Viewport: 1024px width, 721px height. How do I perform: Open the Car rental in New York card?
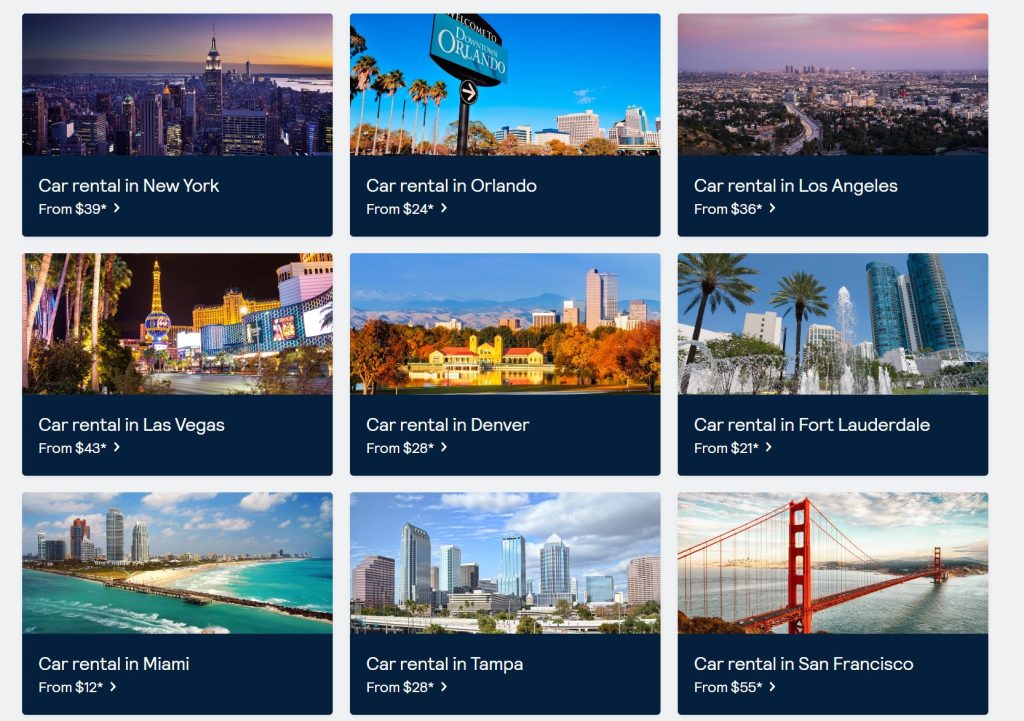point(177,125)
